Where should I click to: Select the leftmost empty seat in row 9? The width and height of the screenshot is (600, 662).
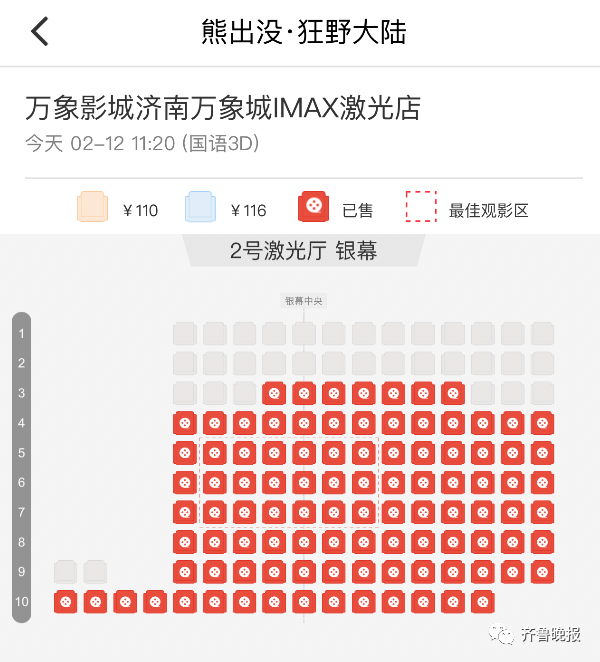pyautogui.click(x=65, y=572)
